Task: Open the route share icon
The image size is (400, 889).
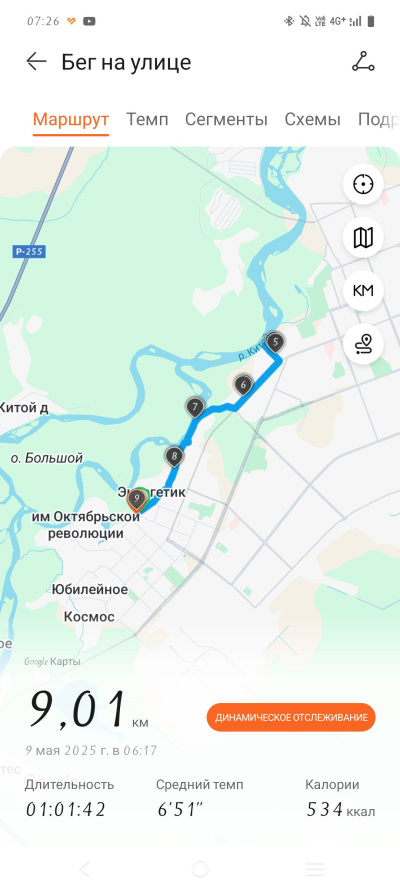Action: (363, 62)
